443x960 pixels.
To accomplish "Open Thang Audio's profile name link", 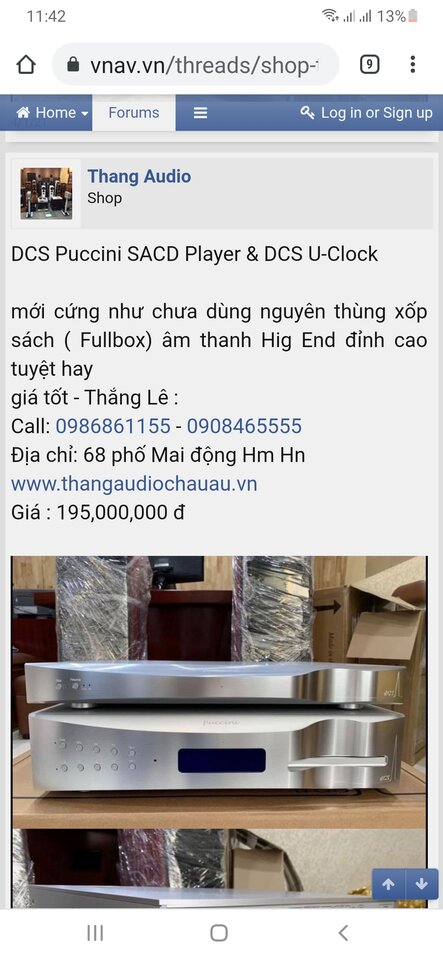I will tap(139, 176).
